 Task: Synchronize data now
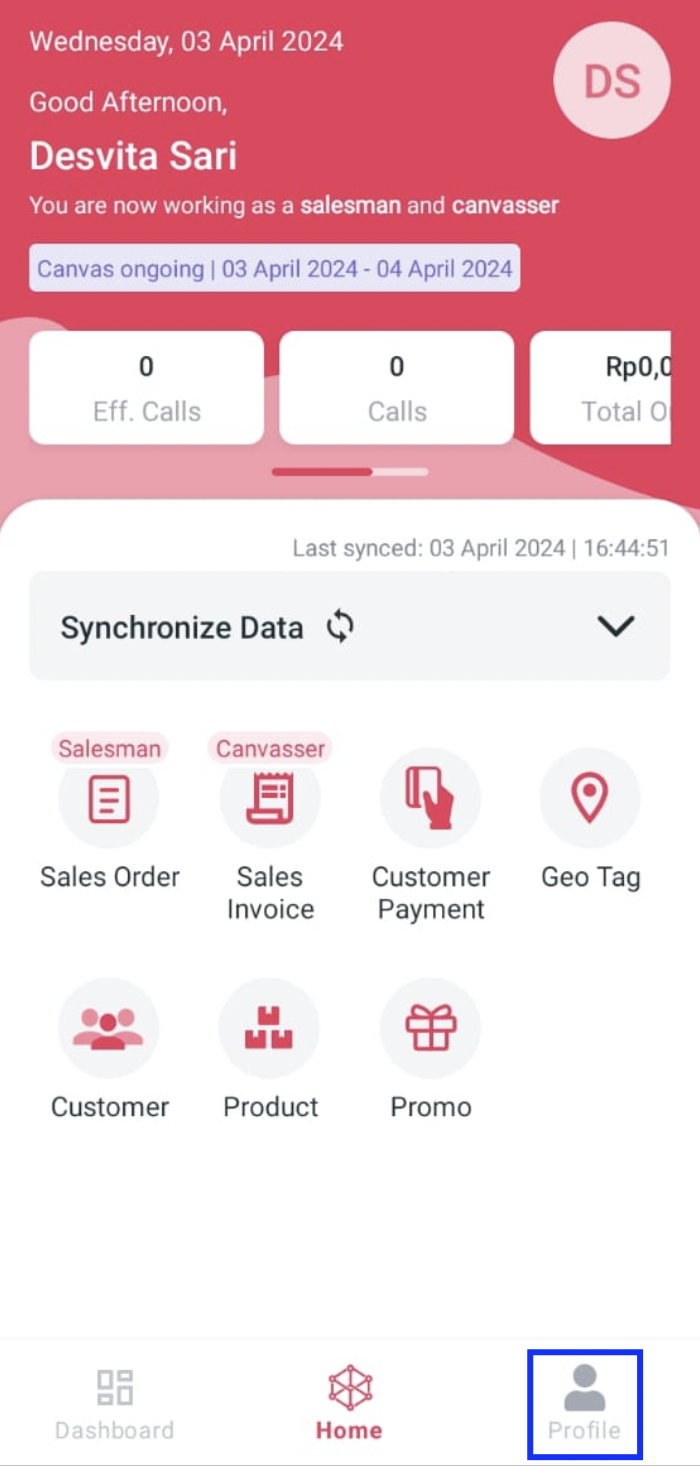click(x=340, y=627)
